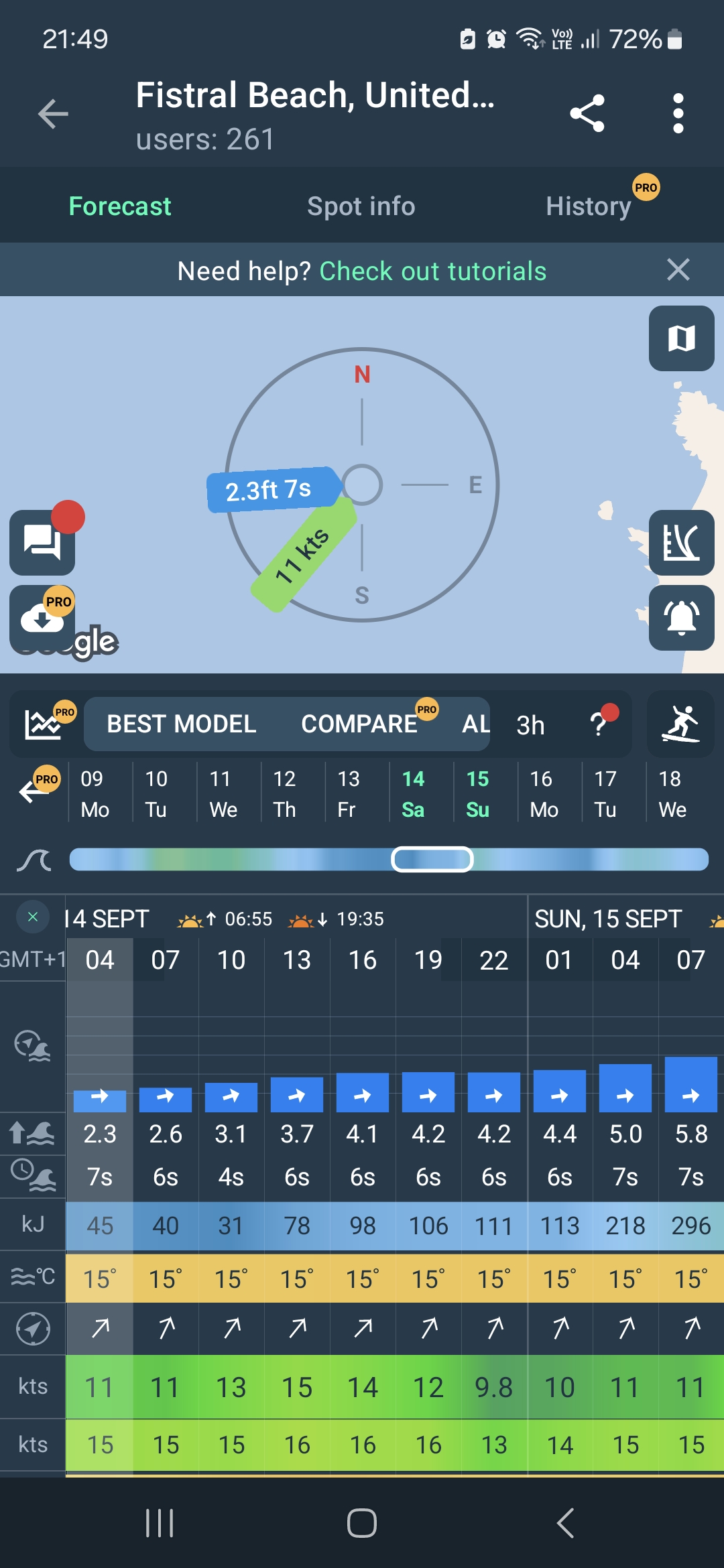Dismiss the tutorials help banner
This screenshot has height=1568, width=724.
pos(678,269)
